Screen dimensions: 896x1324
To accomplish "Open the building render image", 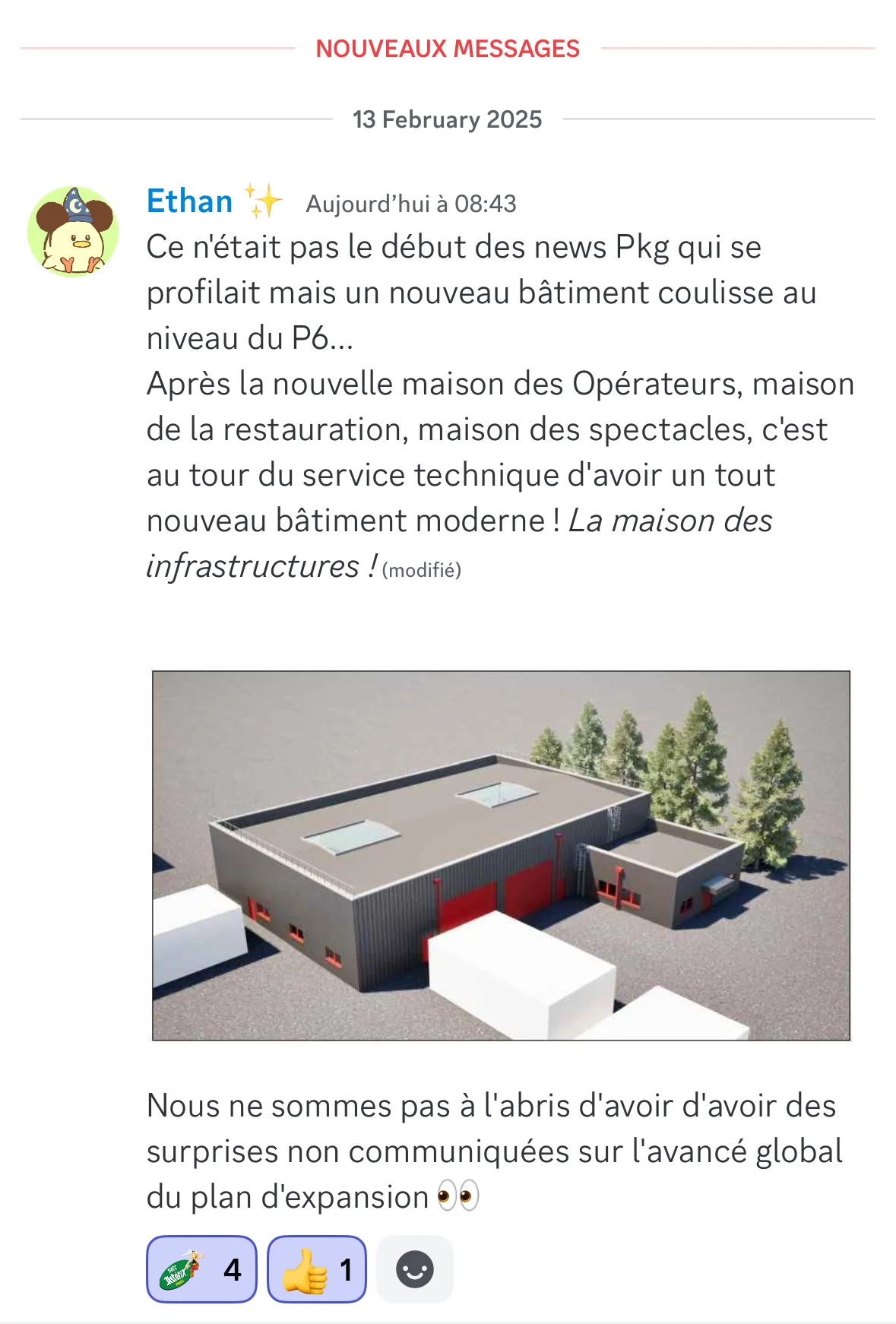I will [501, 855].
